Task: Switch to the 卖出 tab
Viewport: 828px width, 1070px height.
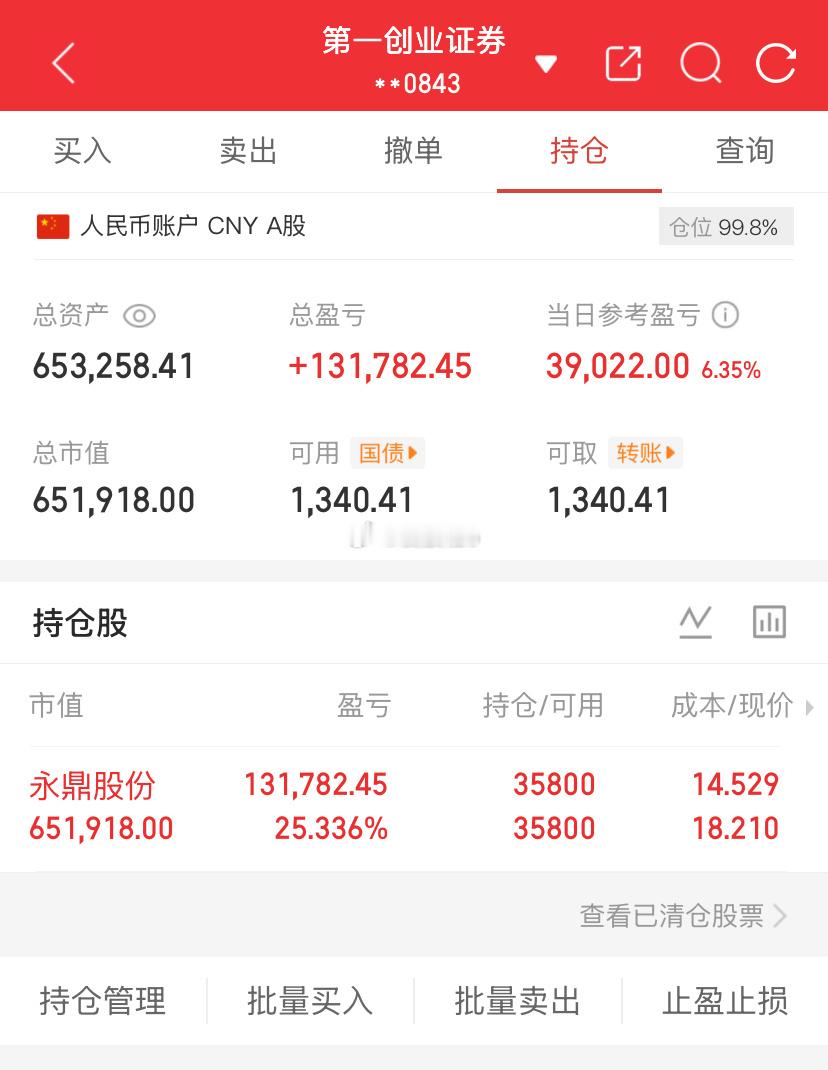Action: point(248,151)
